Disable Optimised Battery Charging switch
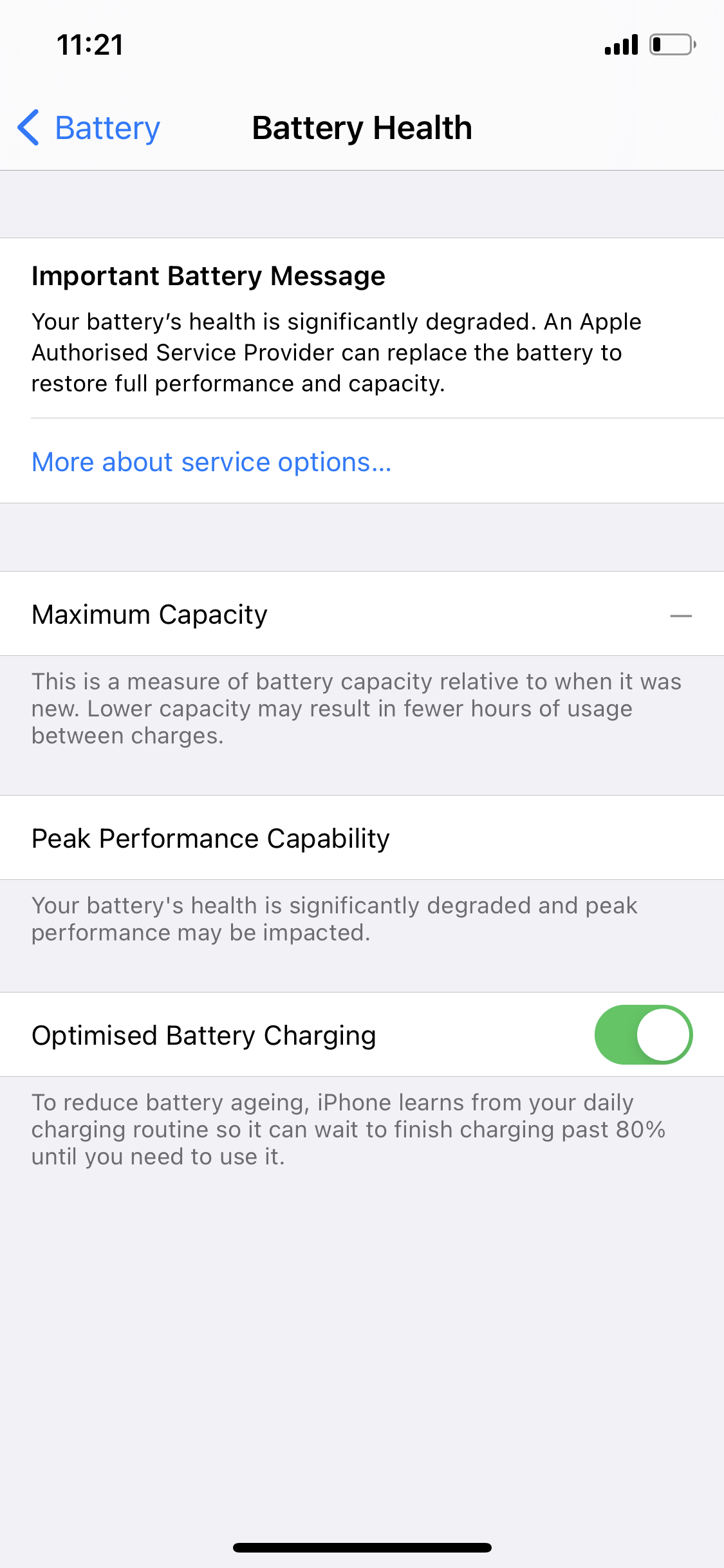This screenshot has height=1568, width=724. click(643, 1034)
